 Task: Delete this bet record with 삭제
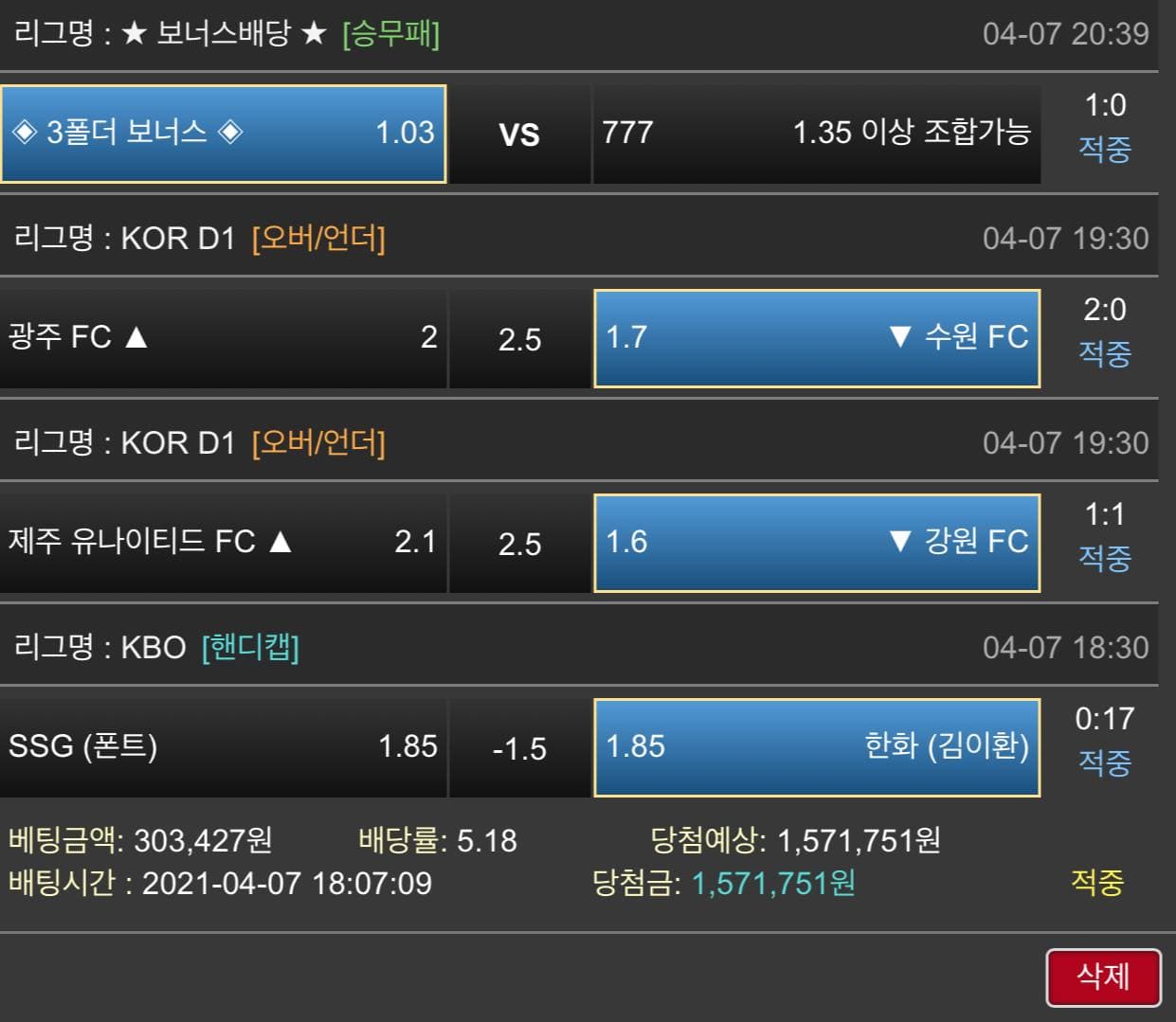click(1103, 977)
